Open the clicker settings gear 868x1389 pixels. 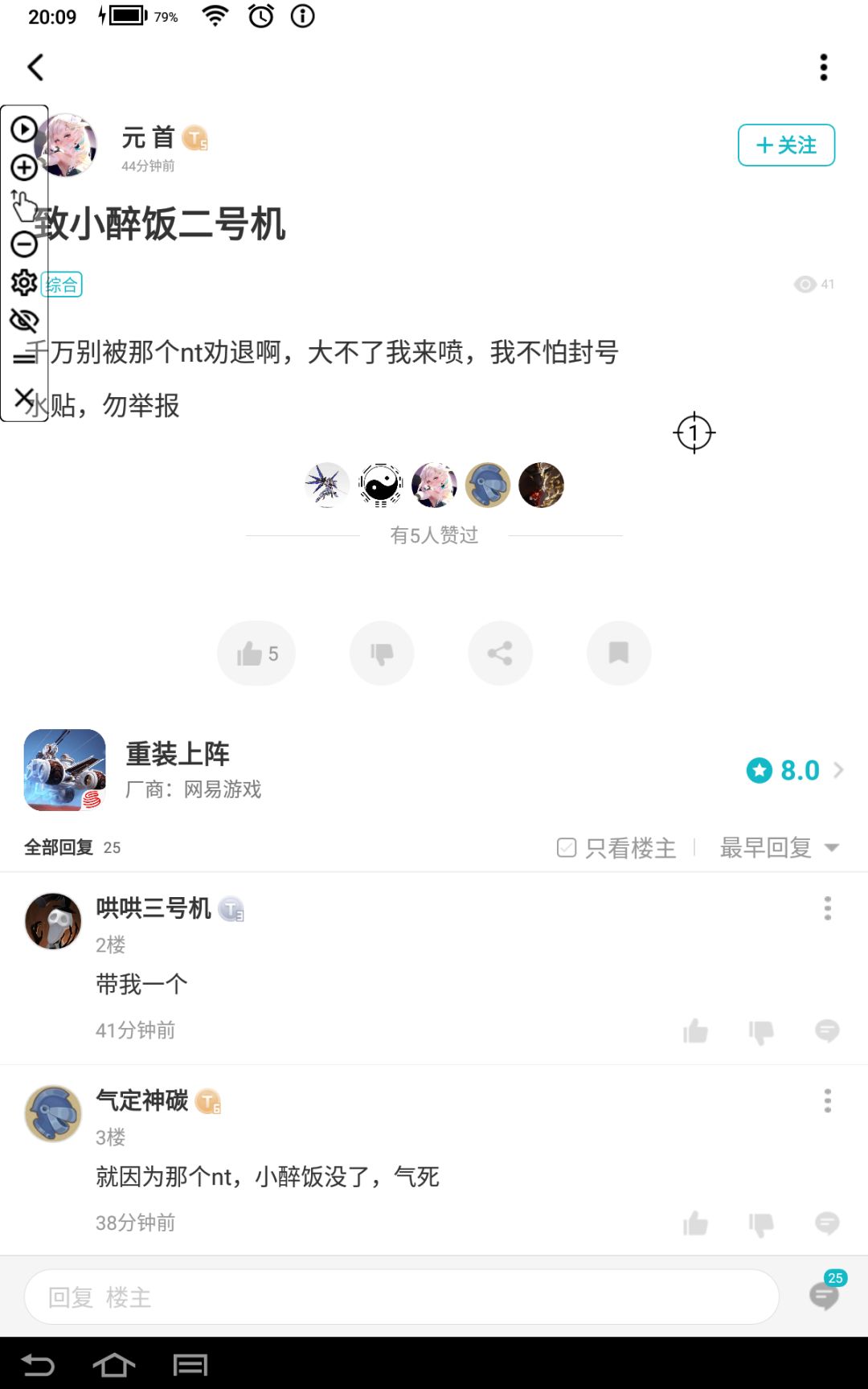(x=23, y=282)
